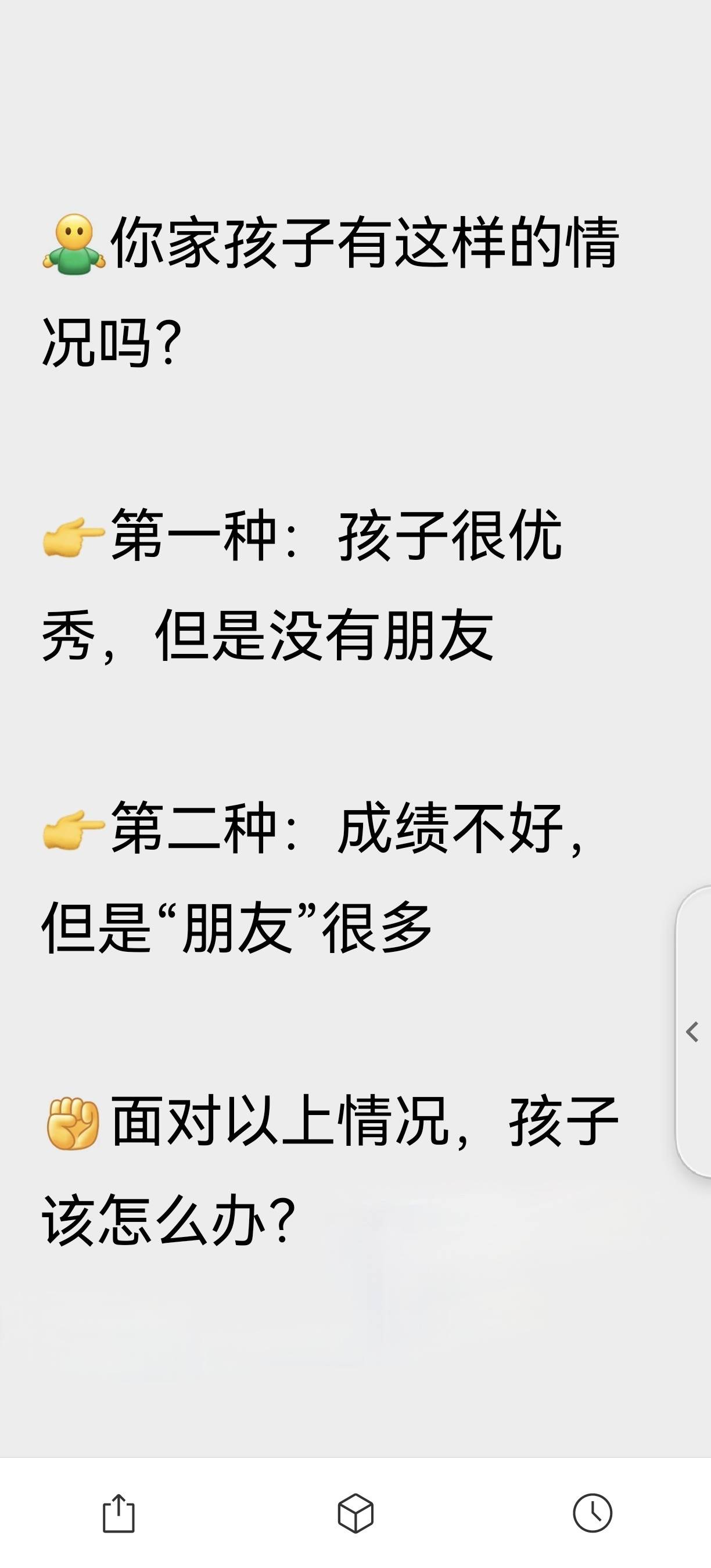
Task: Tap the share icon in bottom toolbar
Action: pyautogui.click(x=119, y=1513)
